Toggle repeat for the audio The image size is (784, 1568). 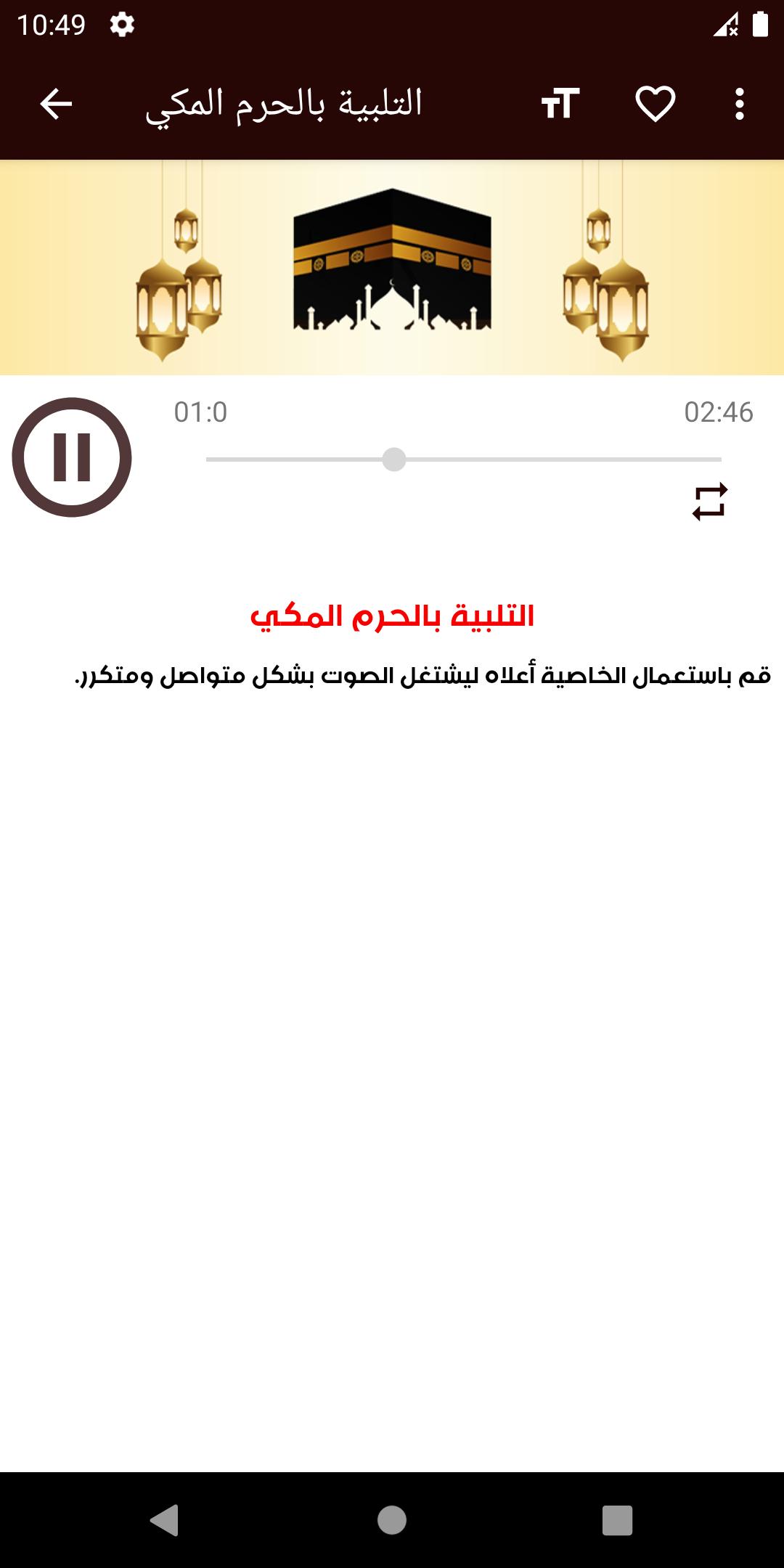tap(709, 502)
